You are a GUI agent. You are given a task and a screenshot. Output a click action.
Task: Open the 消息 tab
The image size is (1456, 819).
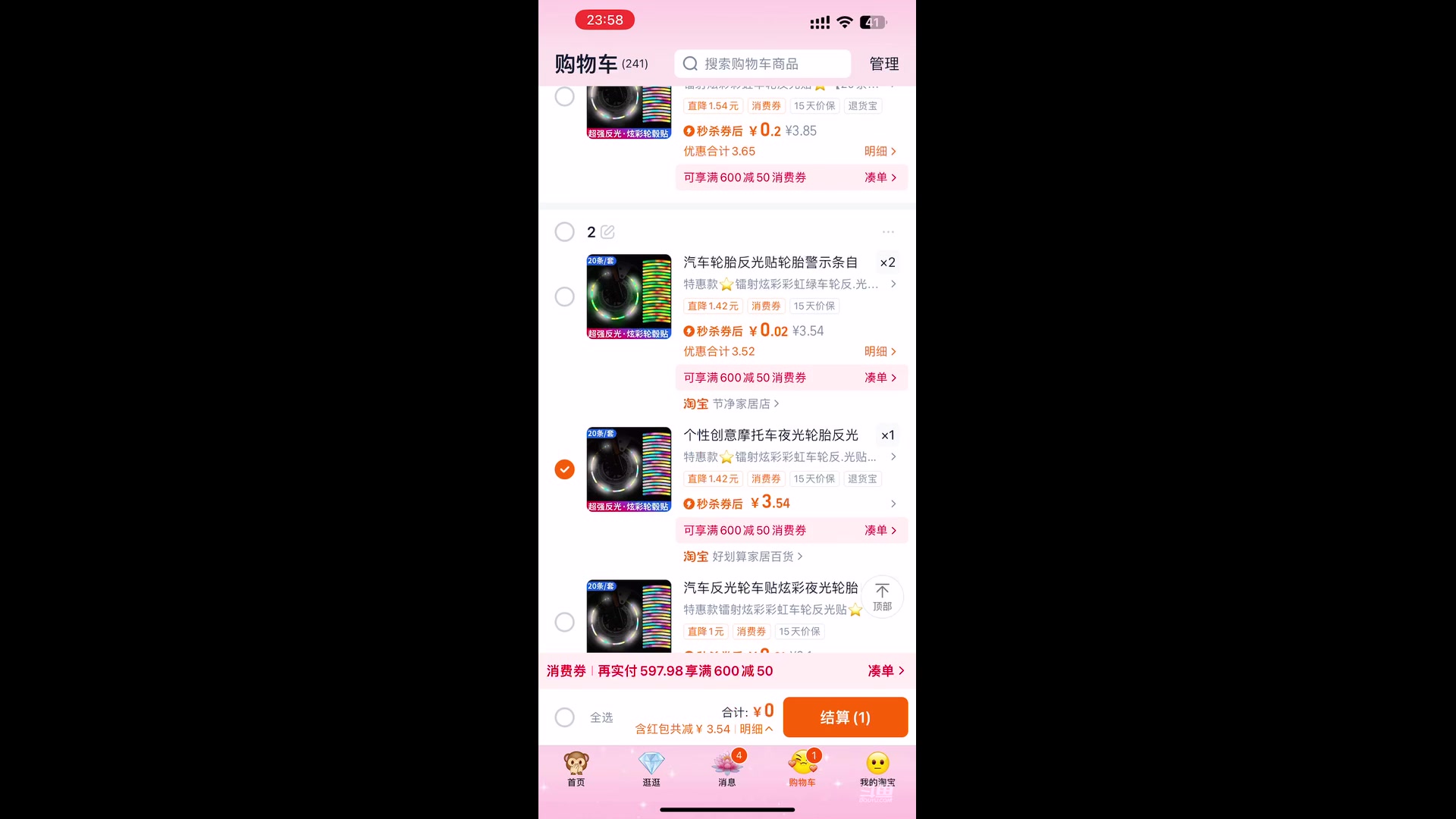tap(726, 768)
